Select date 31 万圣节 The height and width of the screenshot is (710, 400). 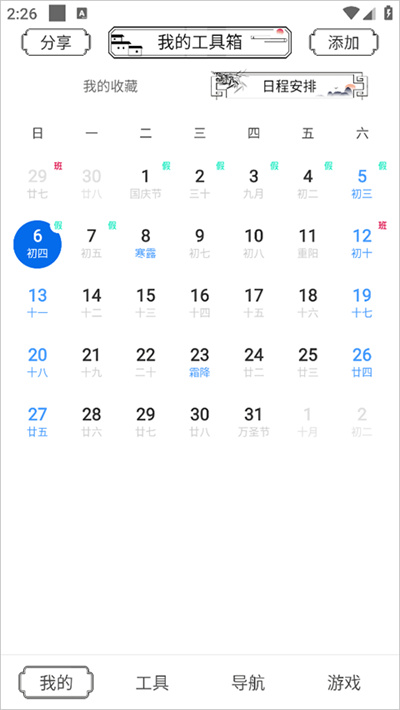(x=254, y=422)
